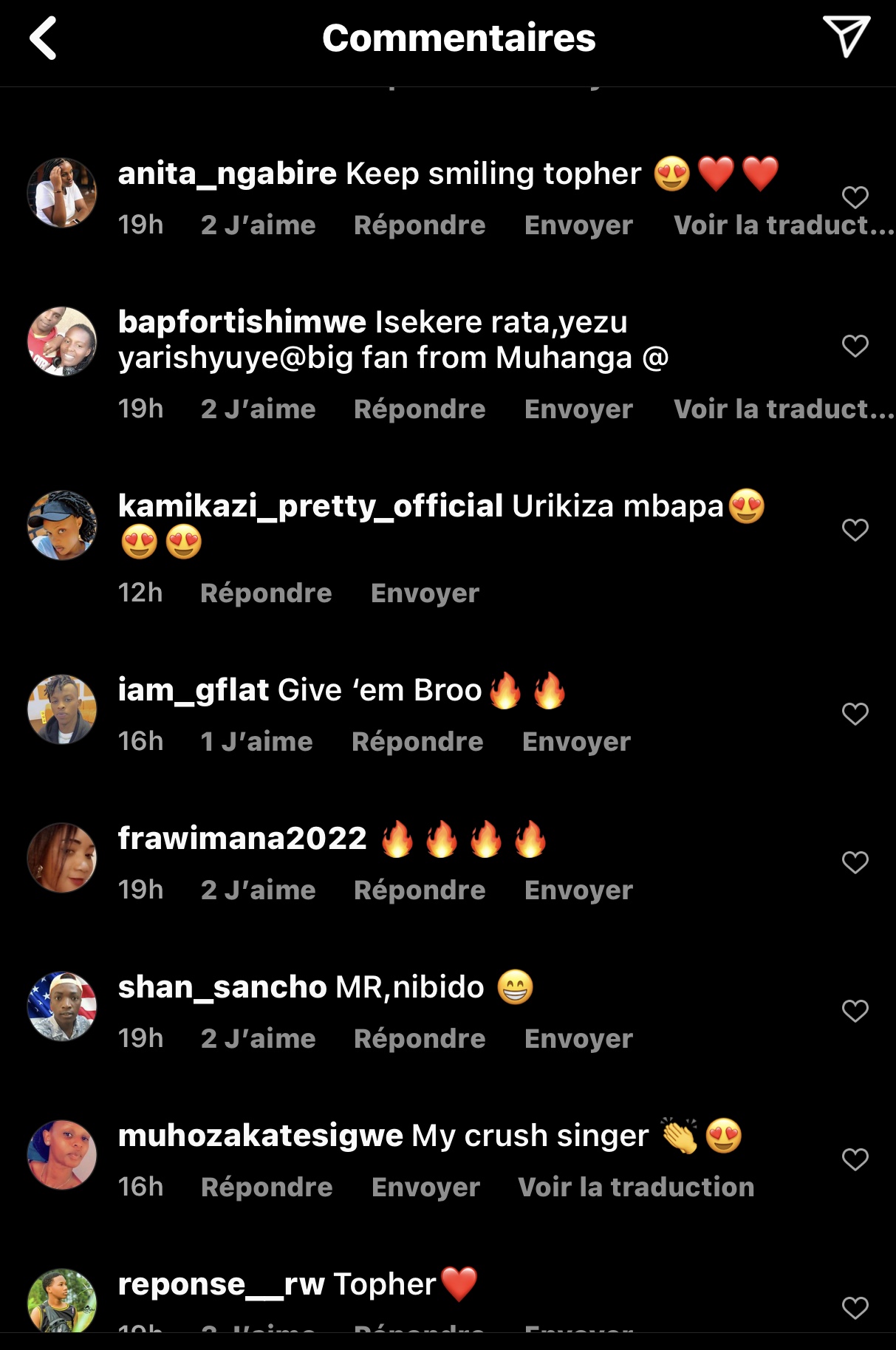Tap Envoyer under kamikazi_pretty_official's comment
The height and width of the screenshot is (1350, 896).
pos(425,593)
